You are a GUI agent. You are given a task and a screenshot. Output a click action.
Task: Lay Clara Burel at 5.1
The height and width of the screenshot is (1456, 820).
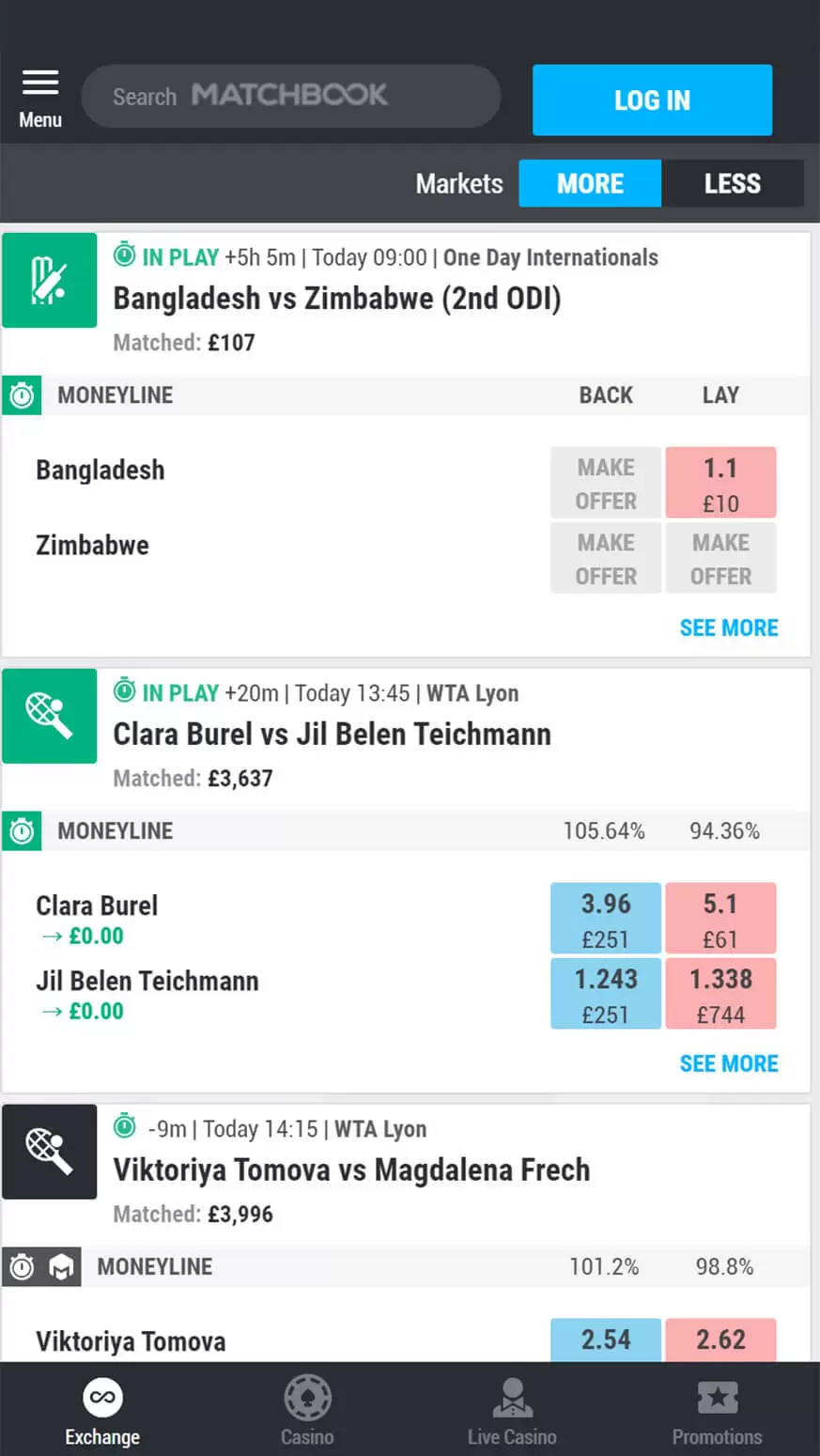click(720, 919)
